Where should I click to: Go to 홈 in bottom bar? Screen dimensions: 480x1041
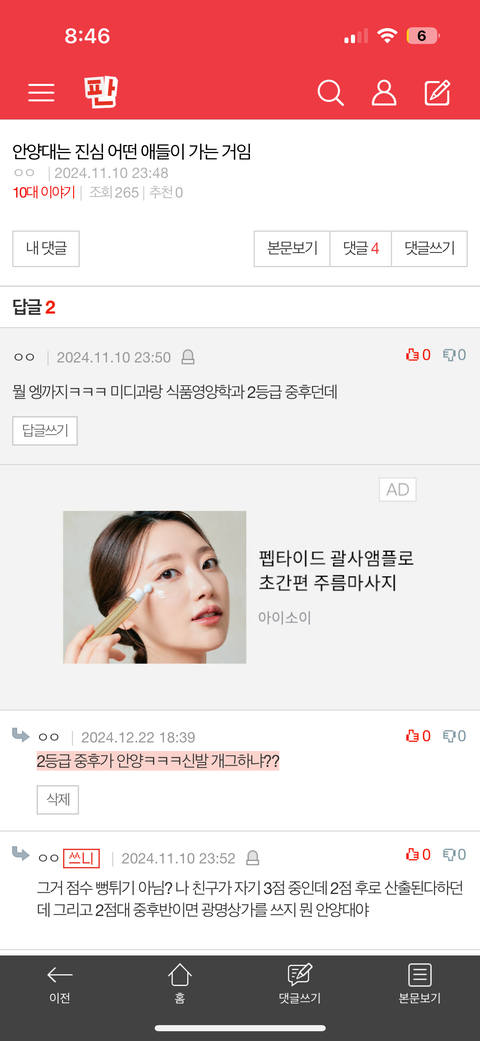click(x=180, y=985)
